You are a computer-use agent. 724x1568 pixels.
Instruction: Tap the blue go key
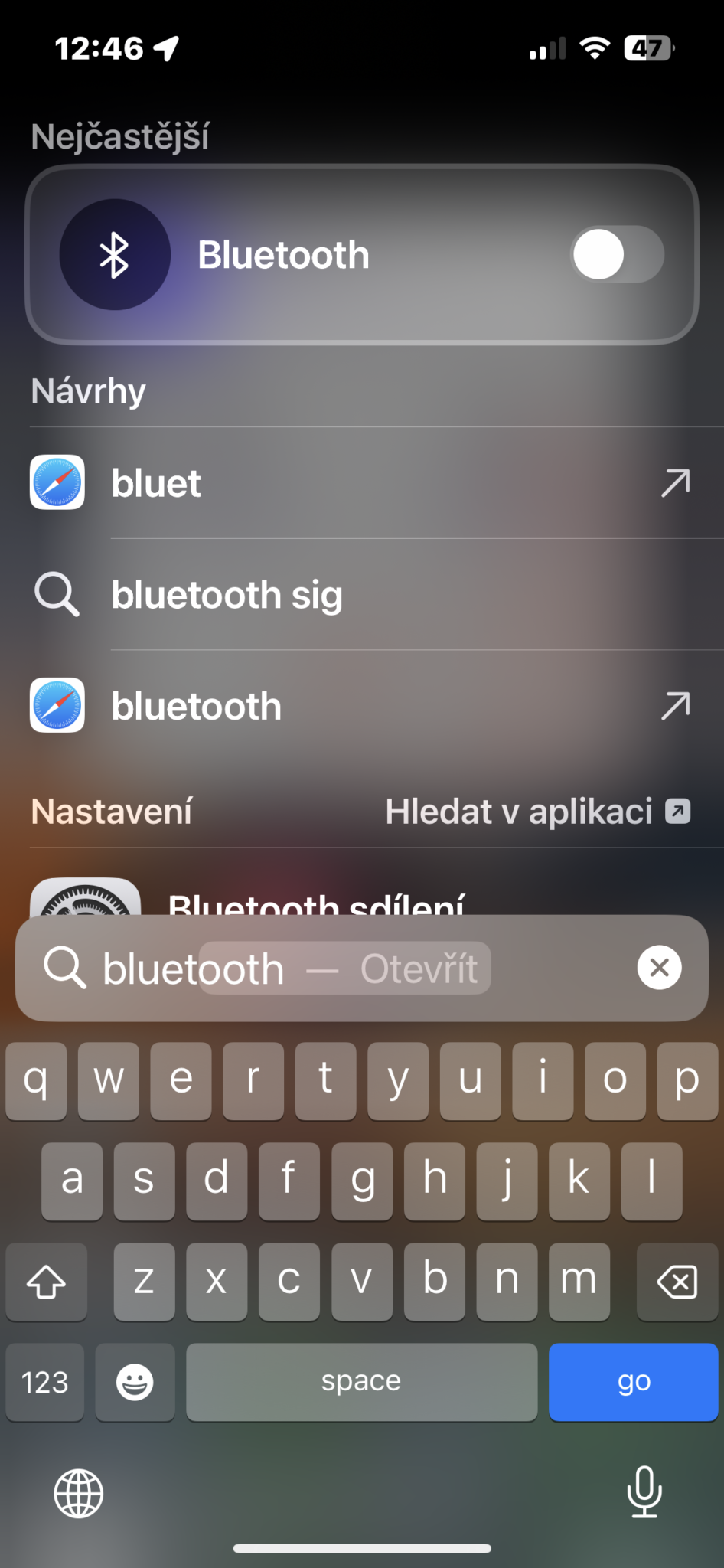tap(633, 1382)
